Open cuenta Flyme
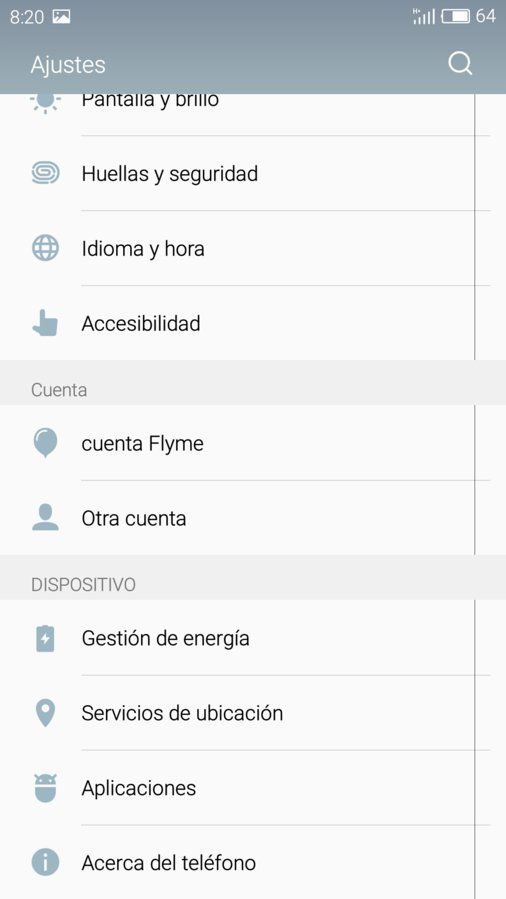This screenshot has width=506, height=899. [253, 443]
